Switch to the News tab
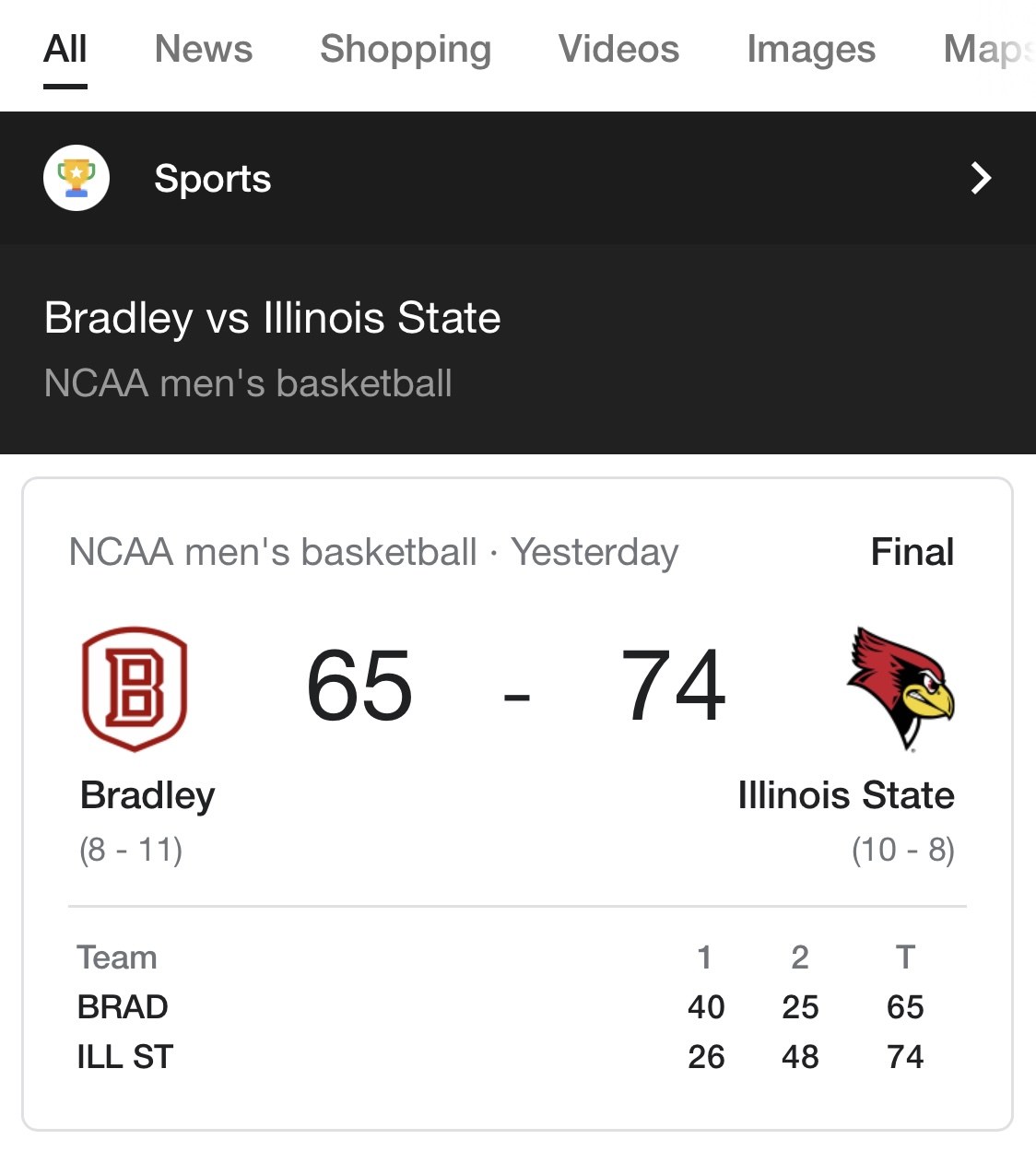Screen dimensions: 1036x1151 pos(204,49)
